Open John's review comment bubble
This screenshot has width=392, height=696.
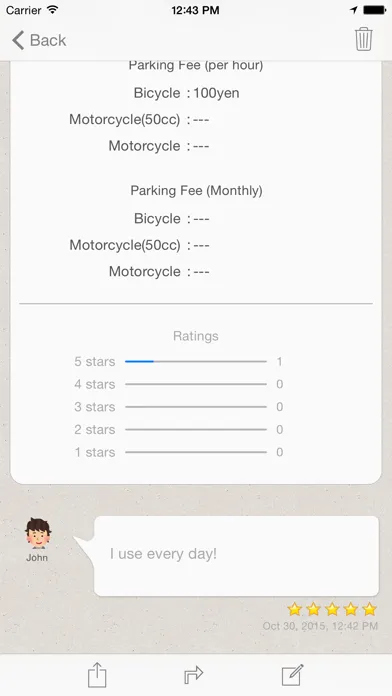[x=236, y=556]
